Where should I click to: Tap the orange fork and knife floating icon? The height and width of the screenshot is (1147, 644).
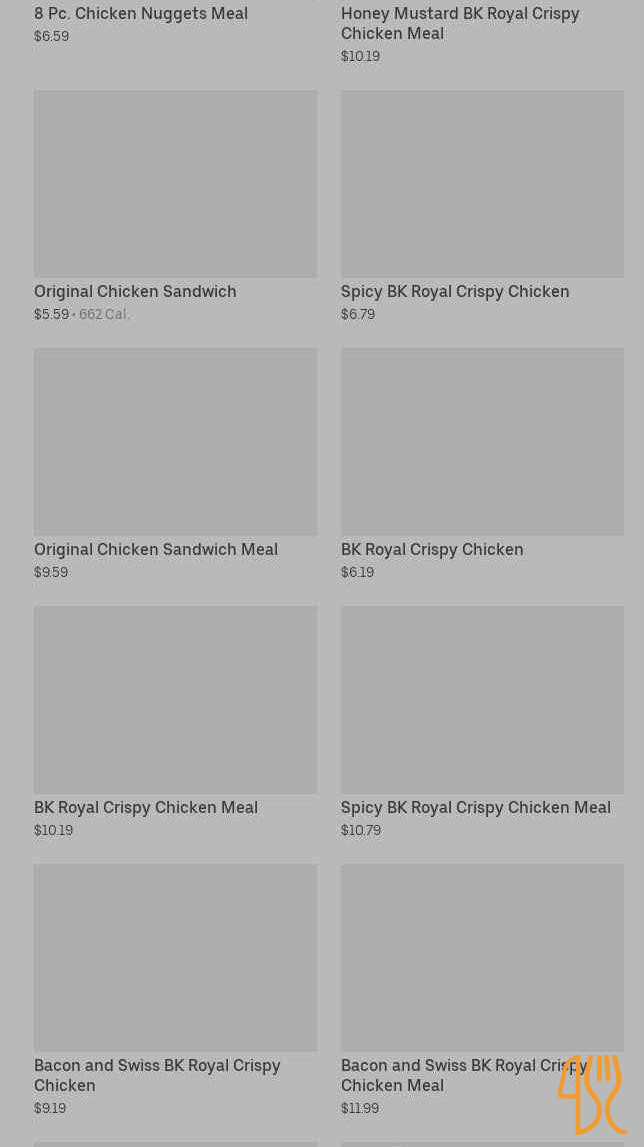(x=592, y=1094)
